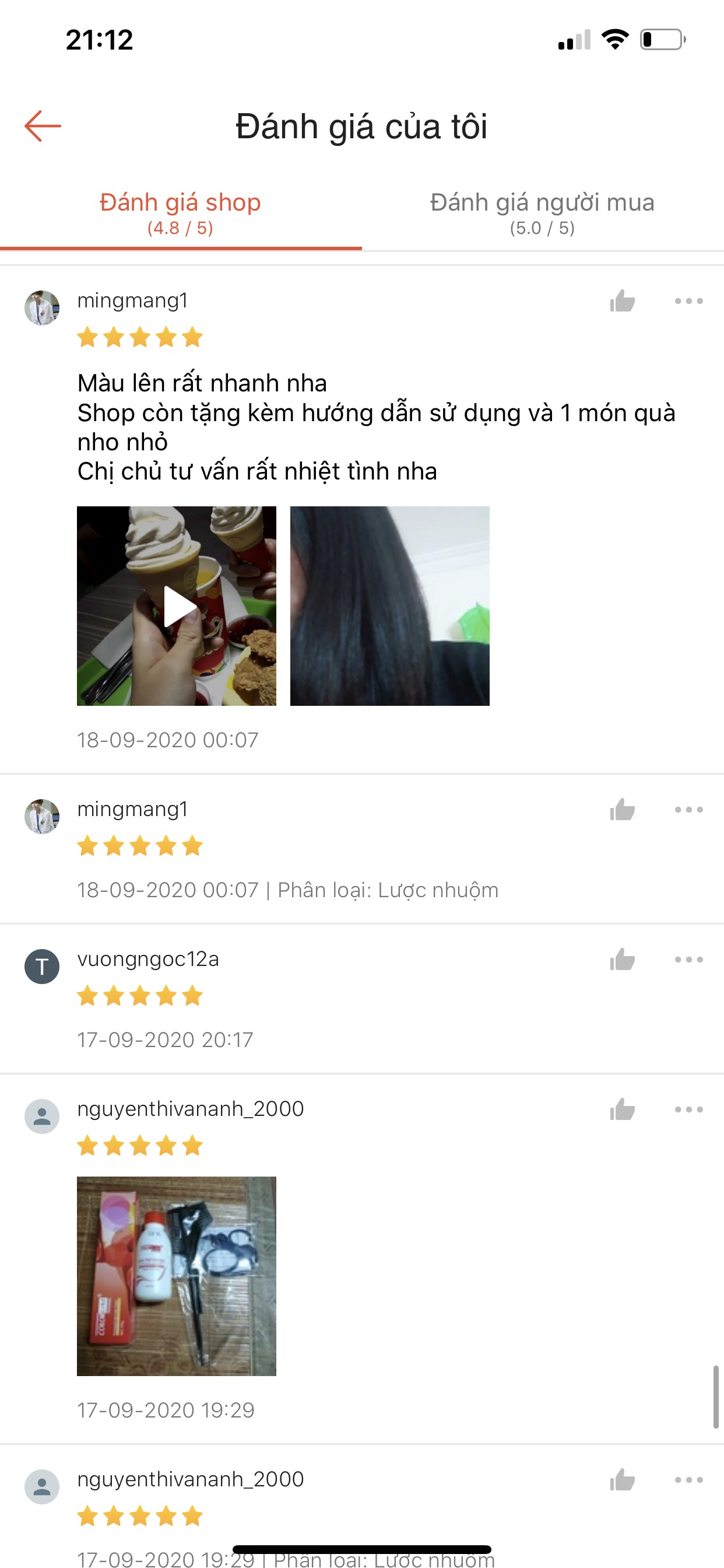Like vuongngoc12a's five-star review
The image size is (724, 1568).
click(623, 960)
